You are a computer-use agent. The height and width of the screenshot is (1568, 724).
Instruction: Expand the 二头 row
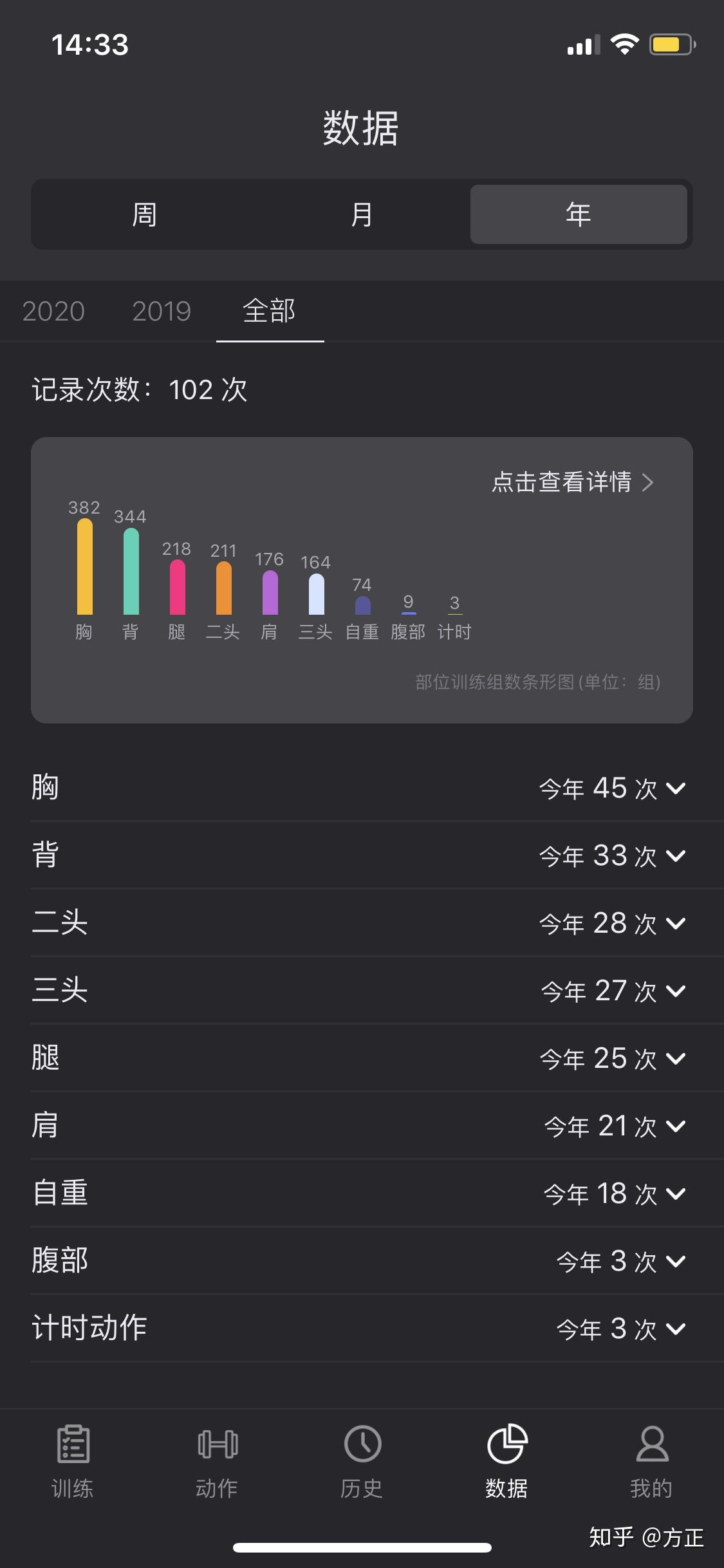pos(675,923)
